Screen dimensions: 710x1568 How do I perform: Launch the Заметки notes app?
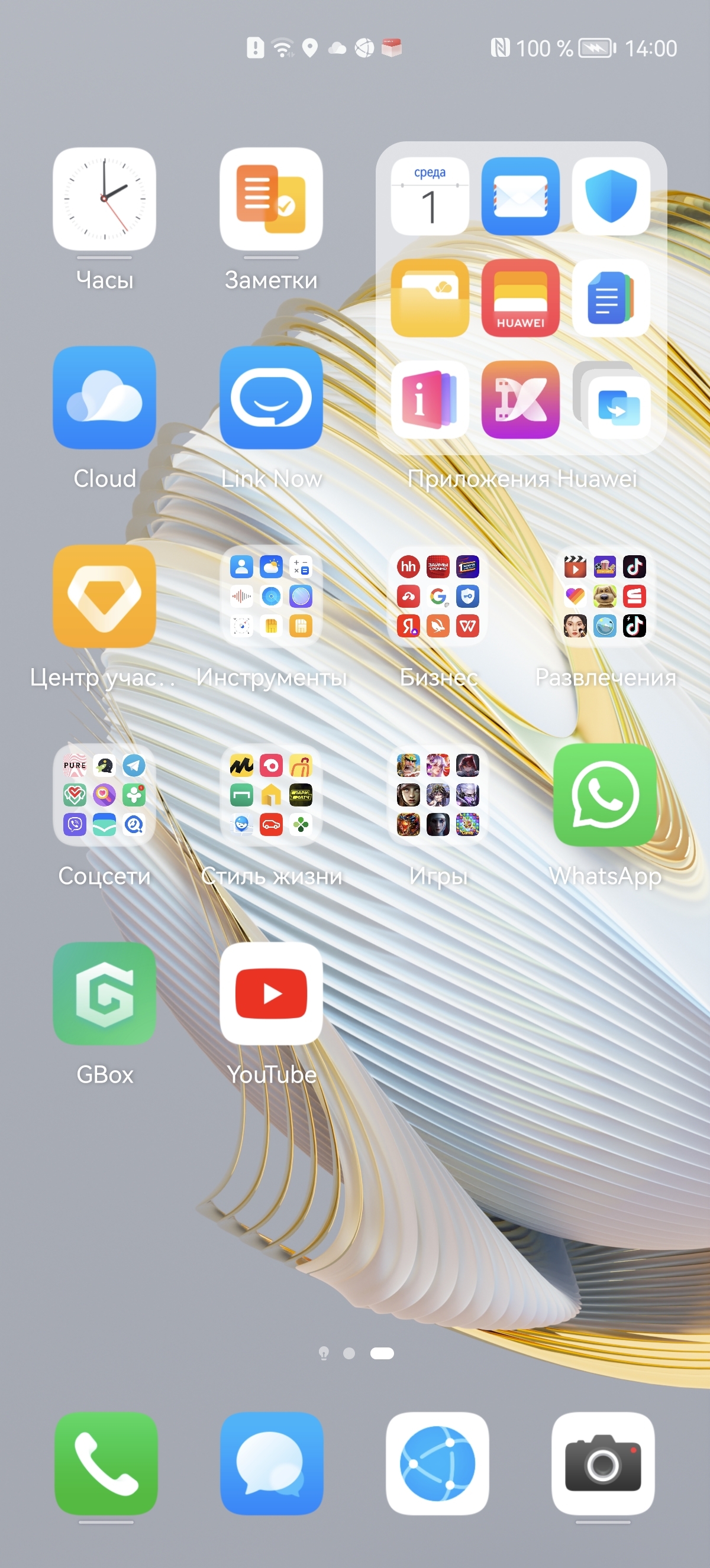click(271, 199)
